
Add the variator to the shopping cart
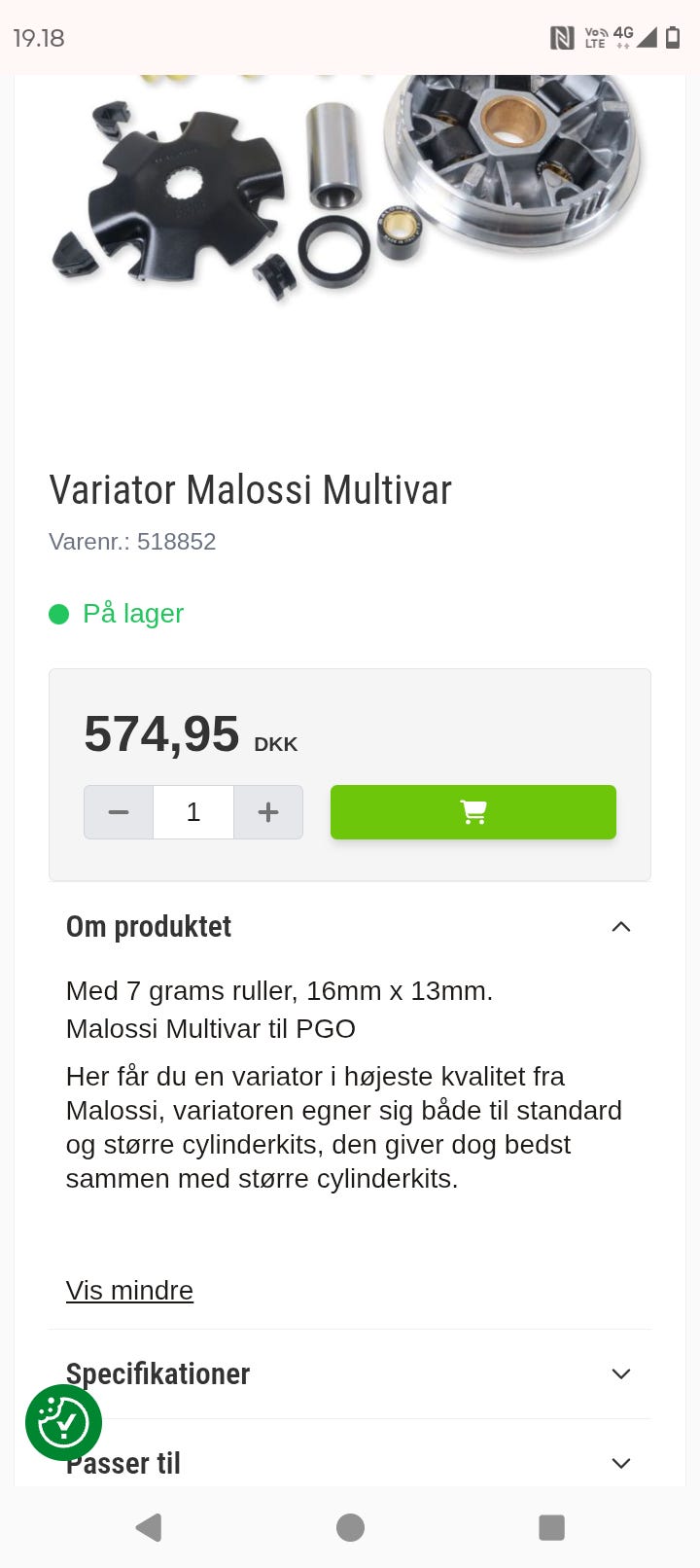472,811
